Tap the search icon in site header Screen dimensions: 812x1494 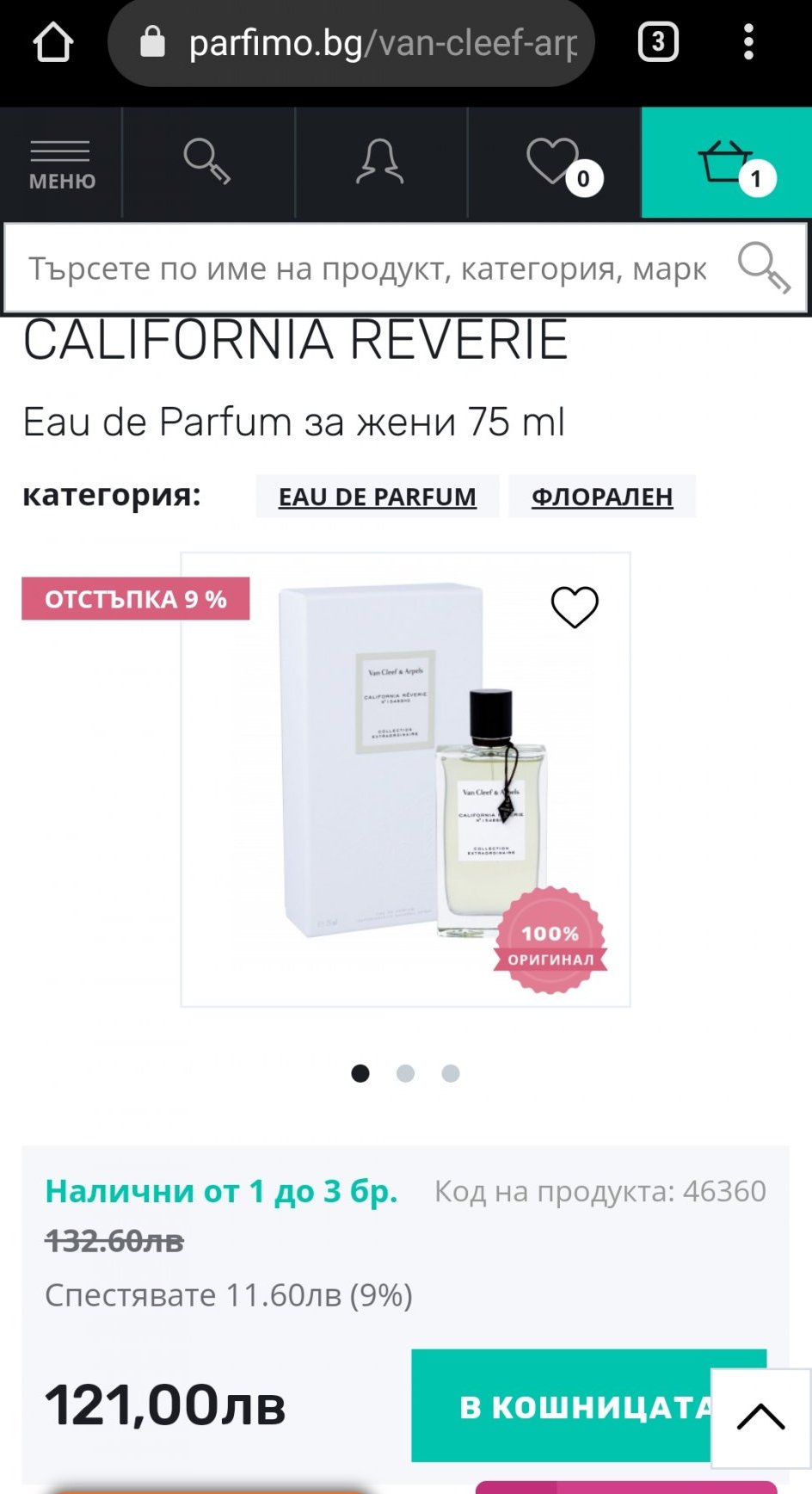point(207,162)
